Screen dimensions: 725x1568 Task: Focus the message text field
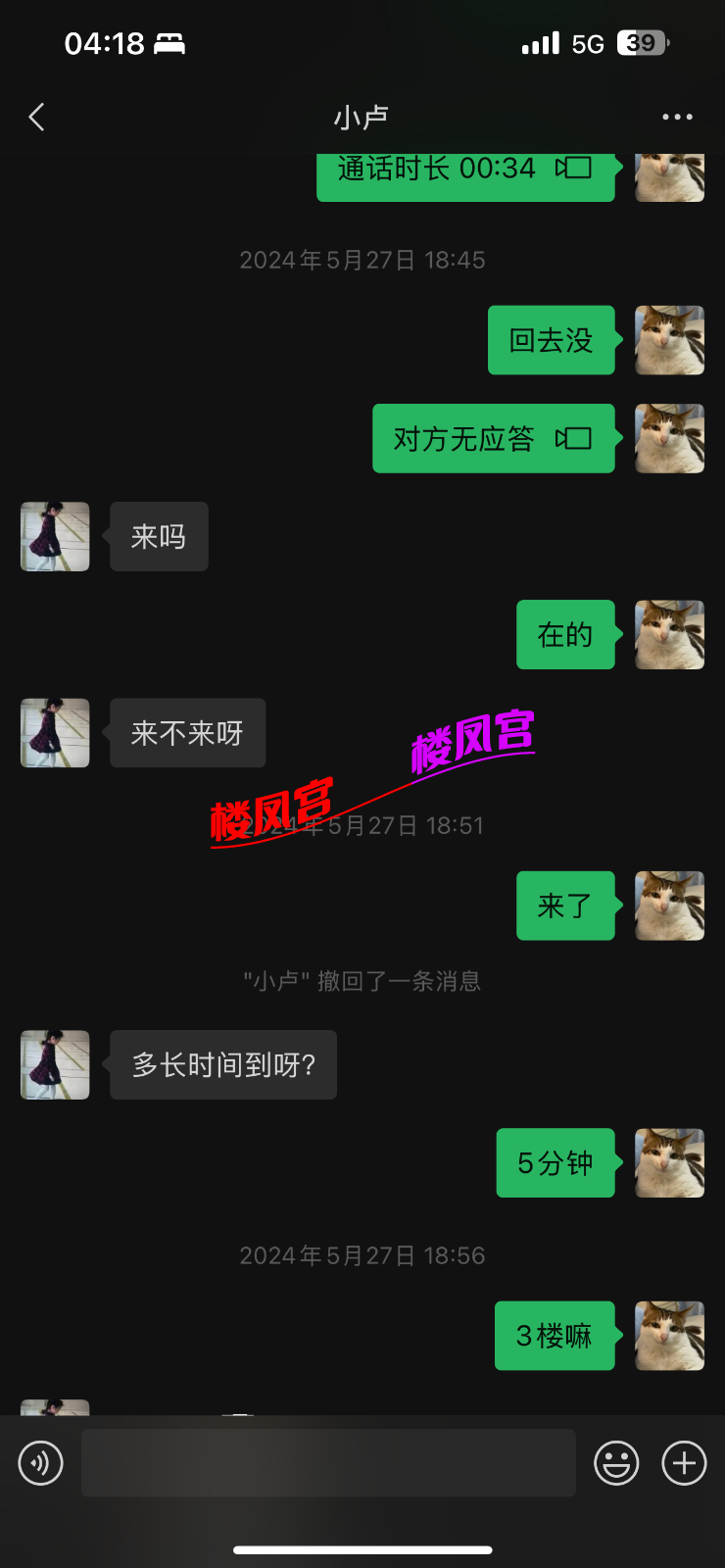[328, 1463]
